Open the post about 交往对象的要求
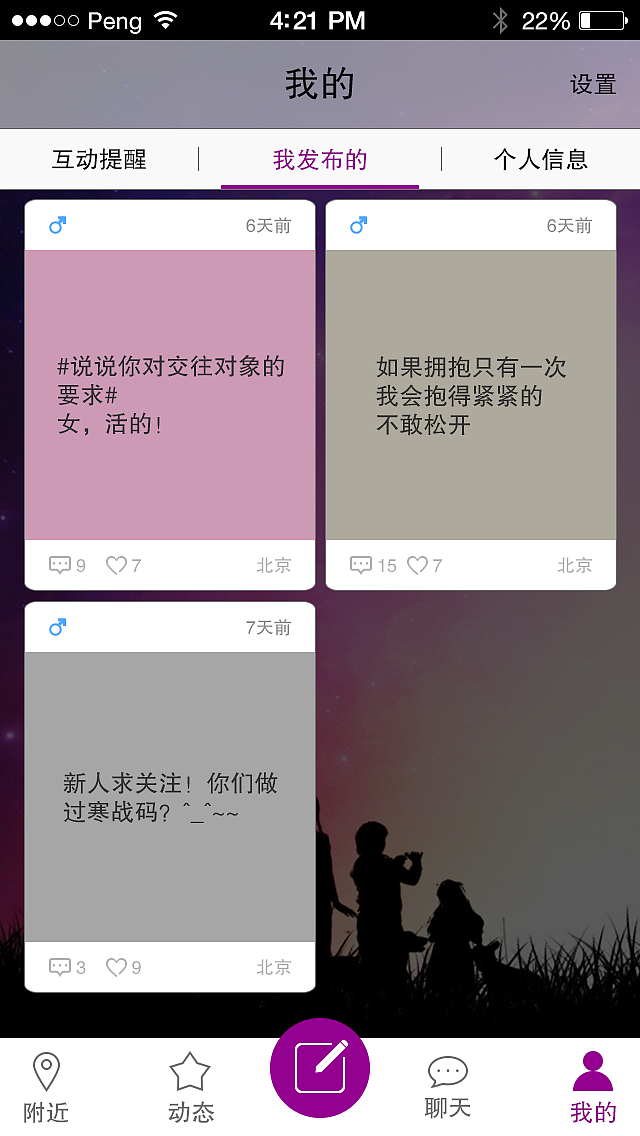 pyautogui.click(x=170, y=395)
